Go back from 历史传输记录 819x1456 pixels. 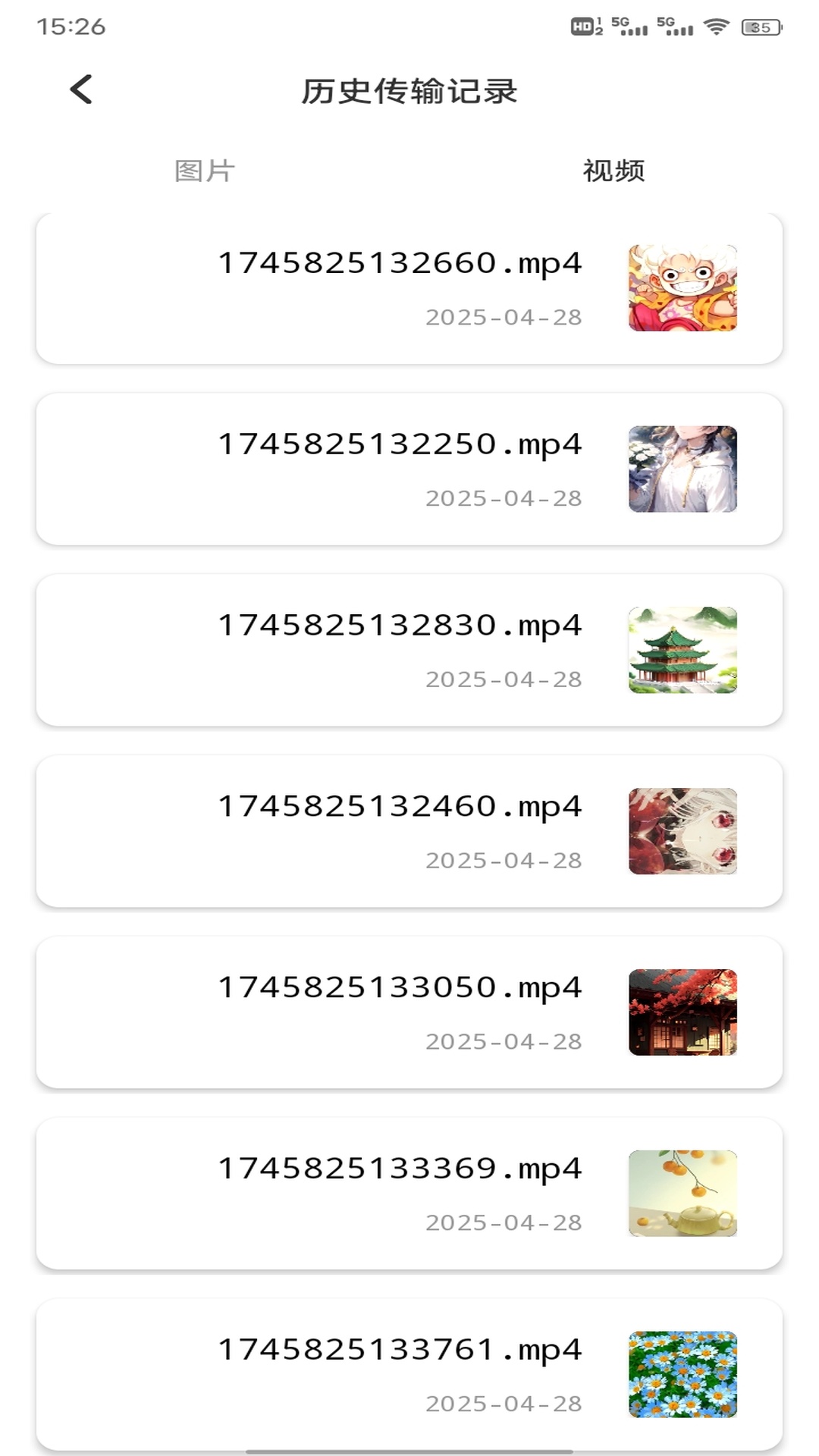coord(81,89)
